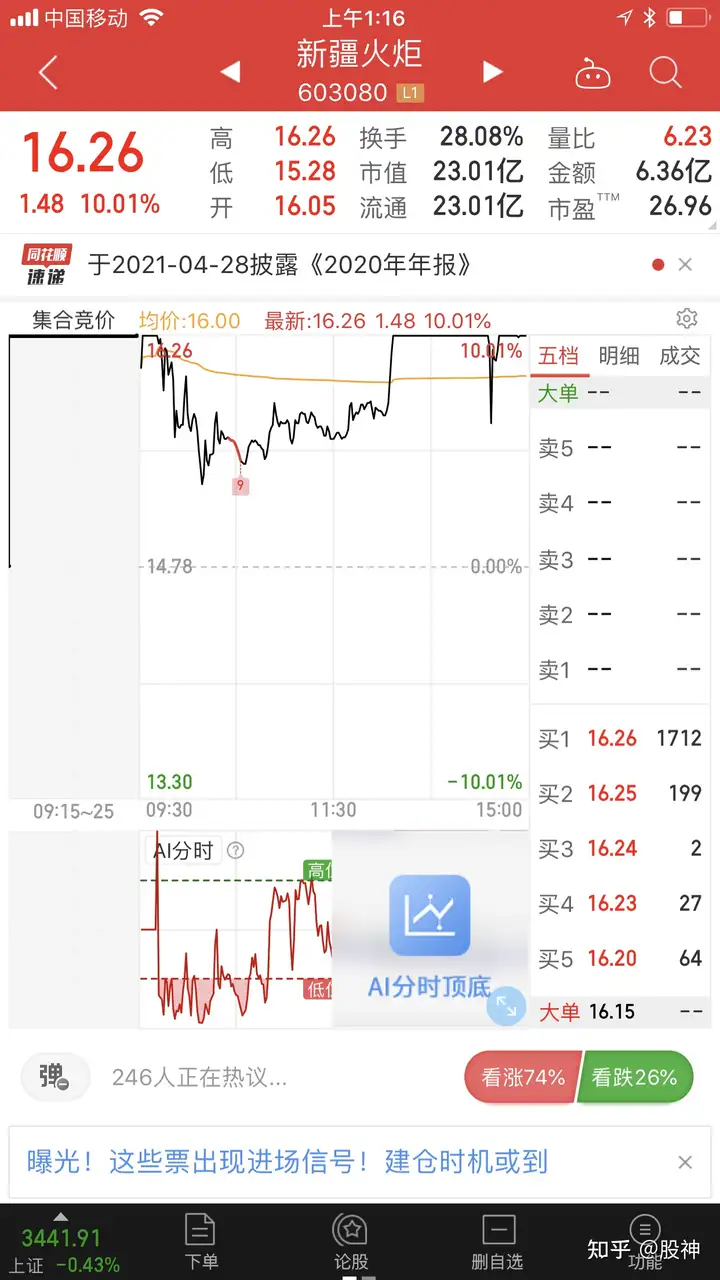Open chart settings gear
This screenshot has width=720, height=1280.
(686, 319)
